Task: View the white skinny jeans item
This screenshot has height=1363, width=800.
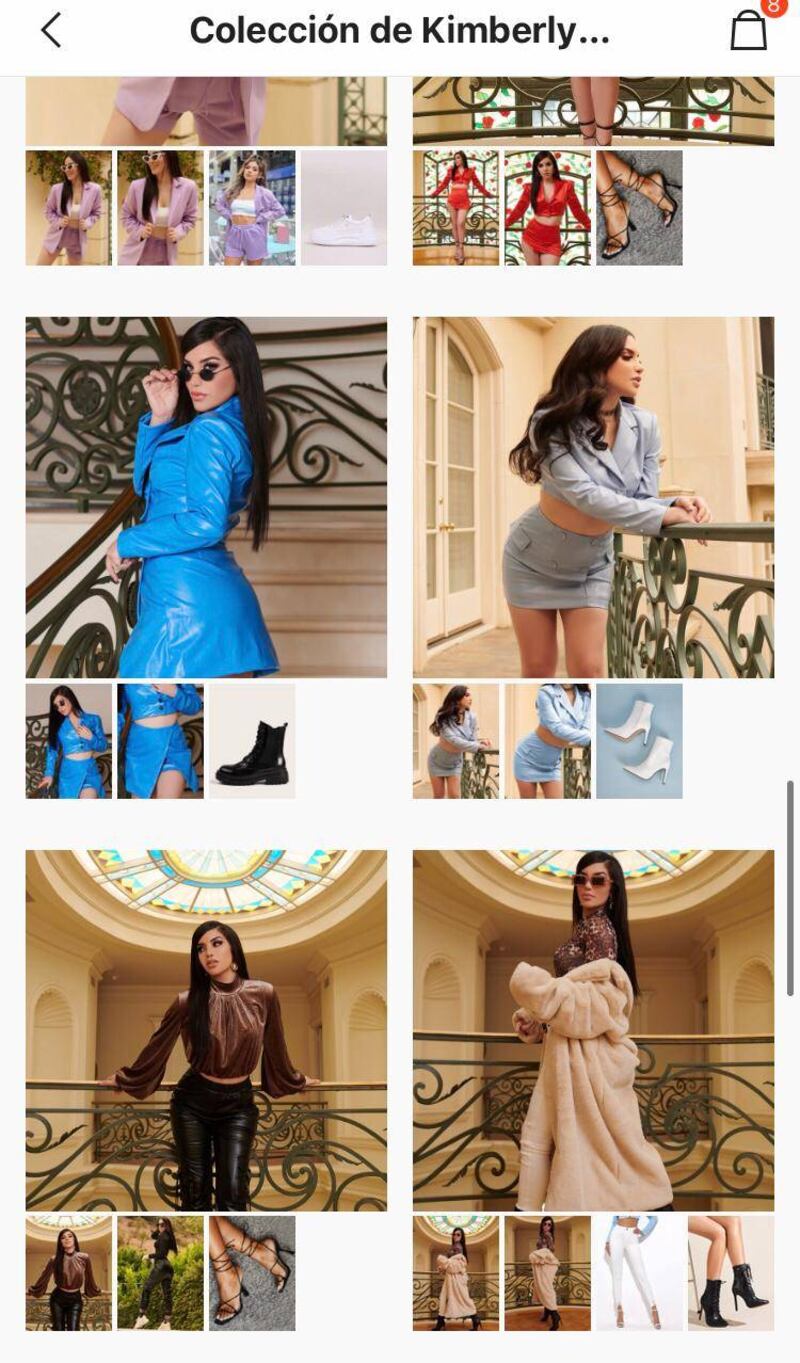Action: pos(639,1273)
